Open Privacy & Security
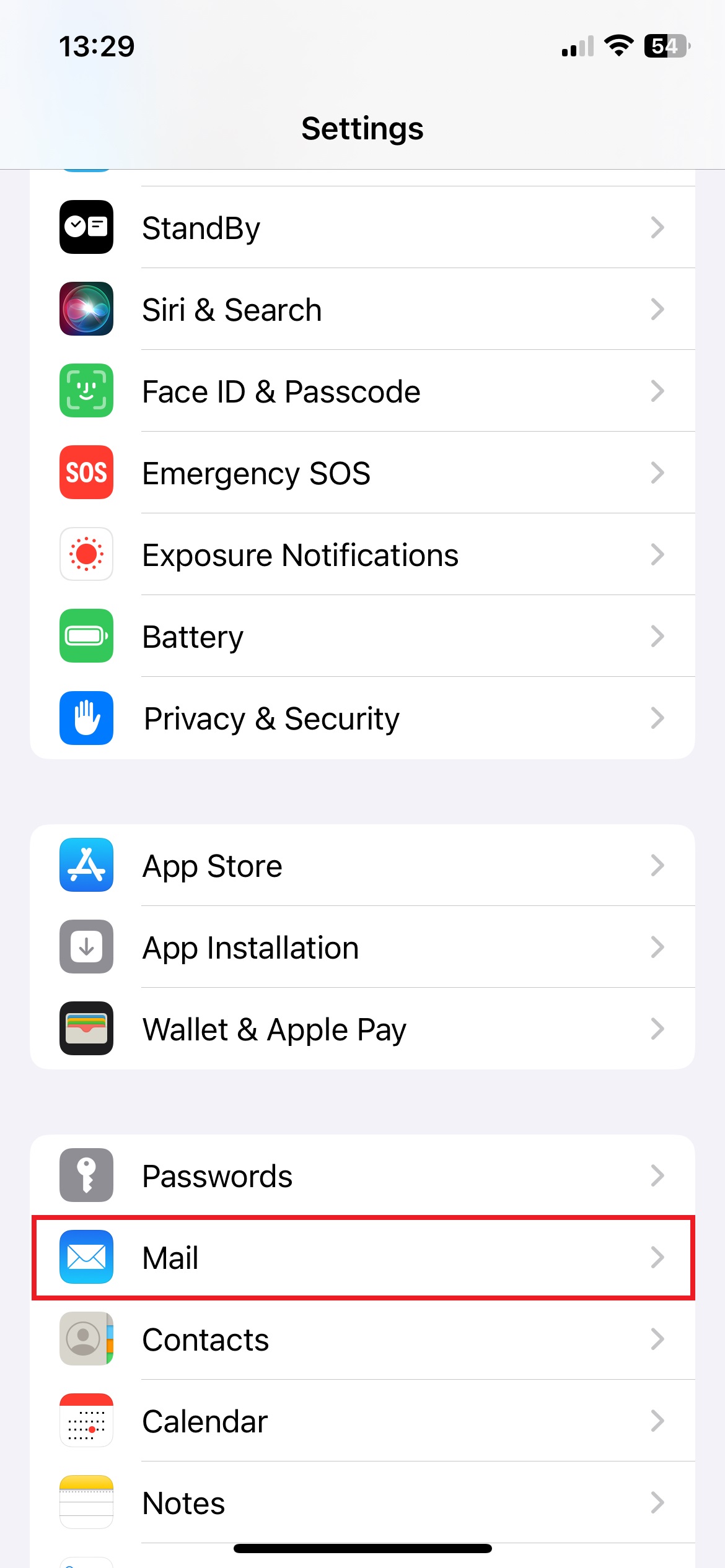This screenshot has width=725, height=1568. pyautogui.click(x=362, y=718)
